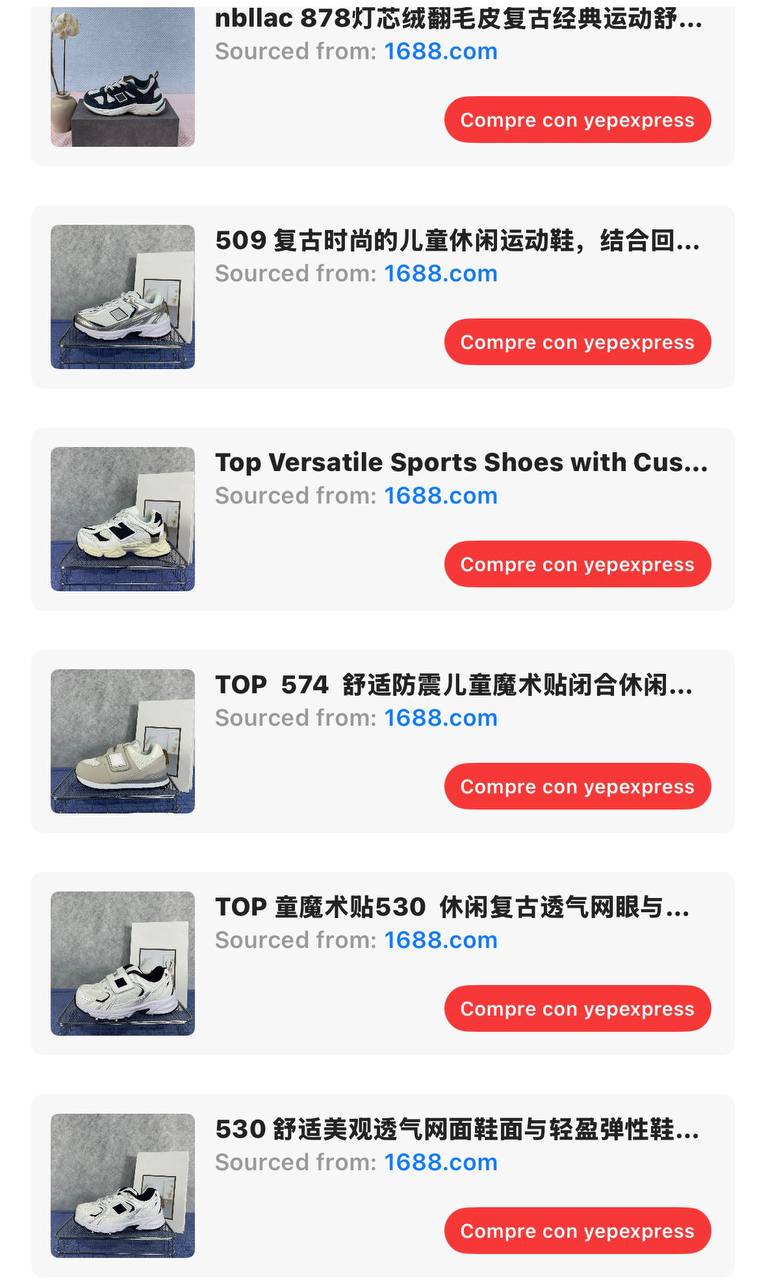Image resolution: width=766 pixels, height=1280 pixels.
Task: Open 1688.com link under 530 舒适美观 listing
Action: (x=440, y=1162)
